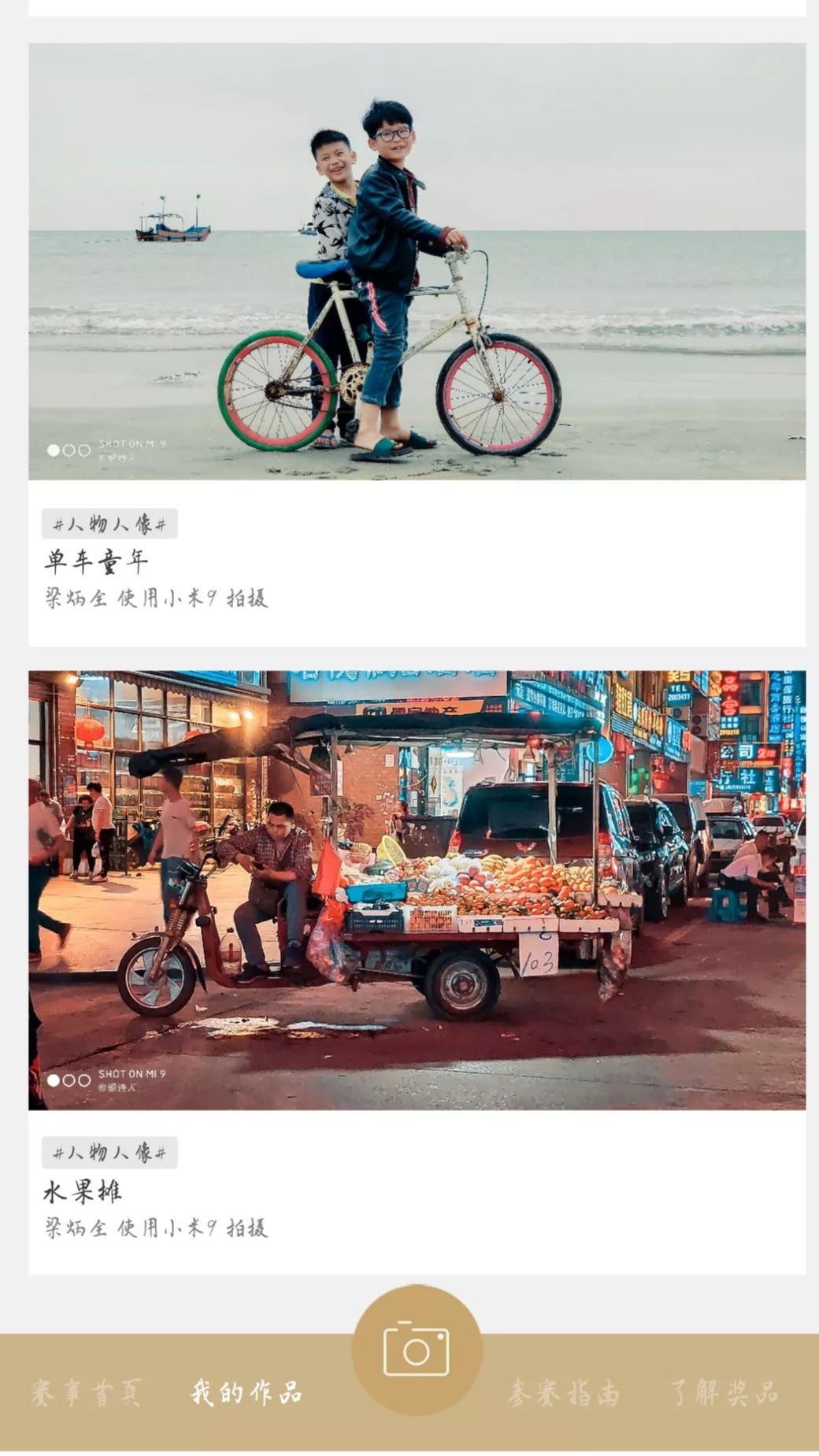
Task: Tap the #人物人像# tag above 单车童年
Action: coord(109,524)
